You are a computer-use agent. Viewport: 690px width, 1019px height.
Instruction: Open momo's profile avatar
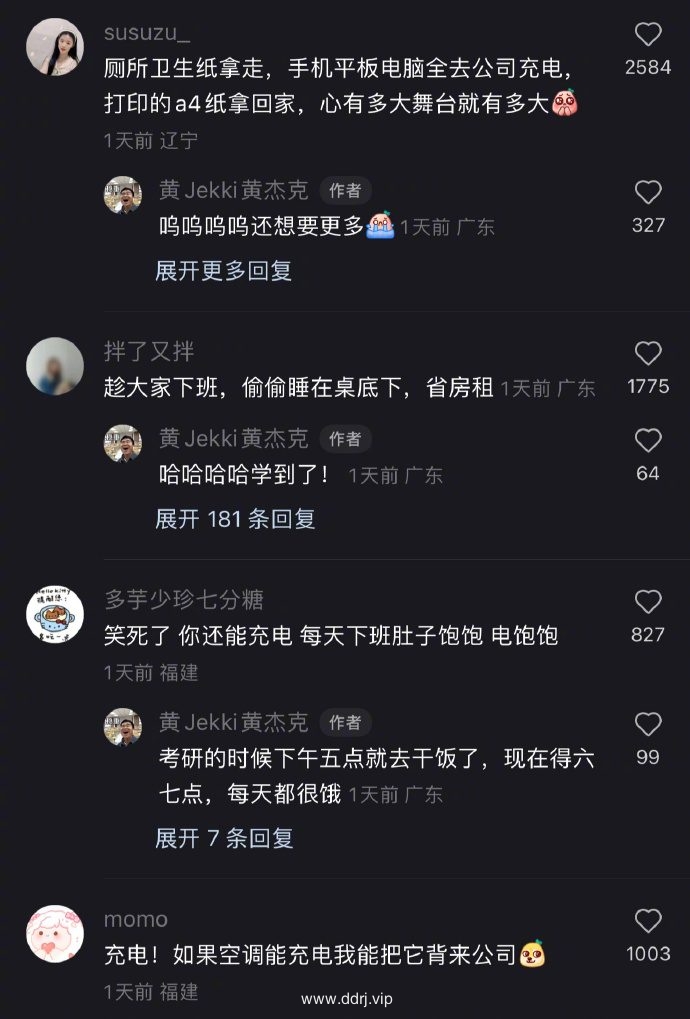[x=54, y=934]
